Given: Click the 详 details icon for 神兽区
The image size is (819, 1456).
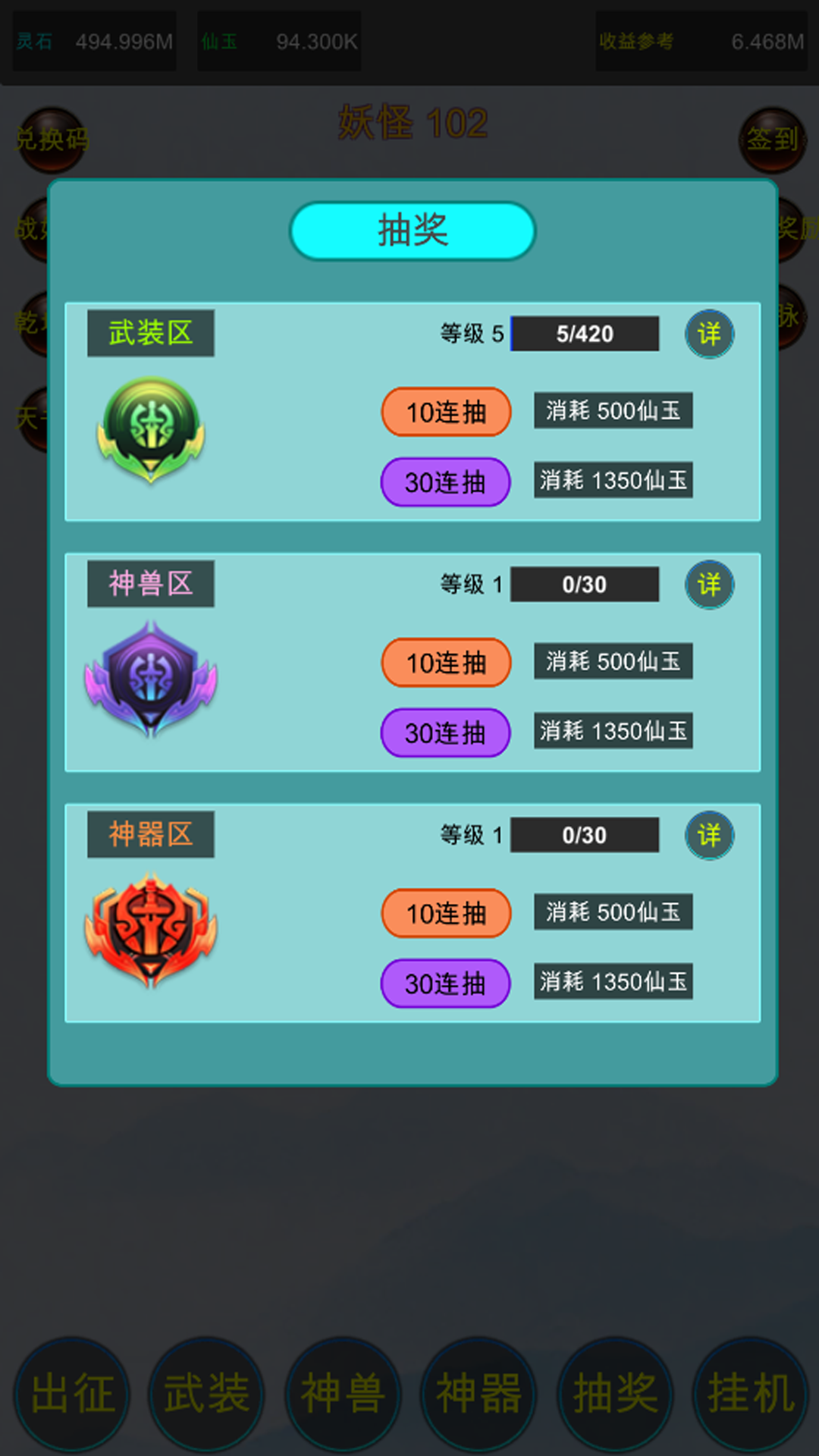Looking at the screenshot, I should pos(710,584).
